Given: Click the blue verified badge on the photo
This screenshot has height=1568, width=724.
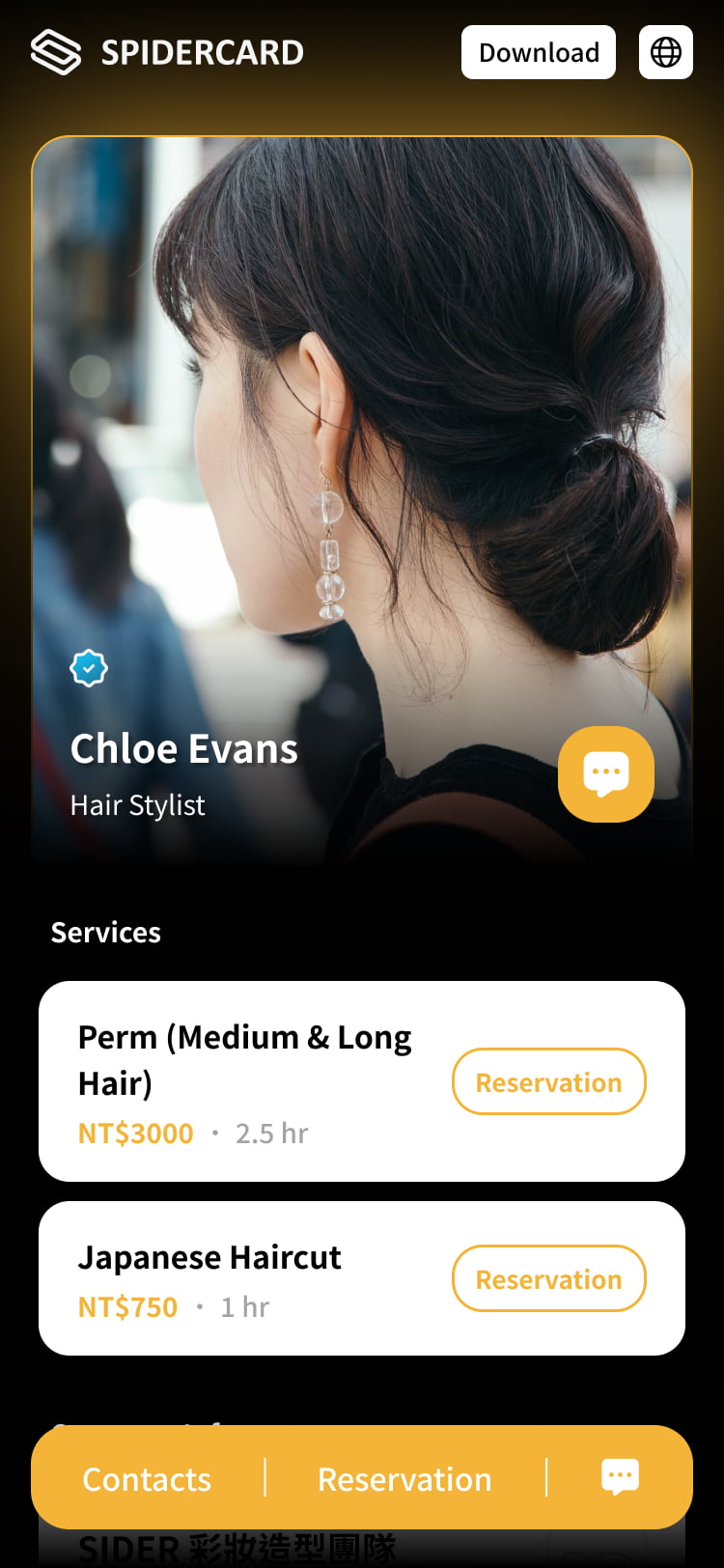Looking at the screenshot, I should point(89,668).
